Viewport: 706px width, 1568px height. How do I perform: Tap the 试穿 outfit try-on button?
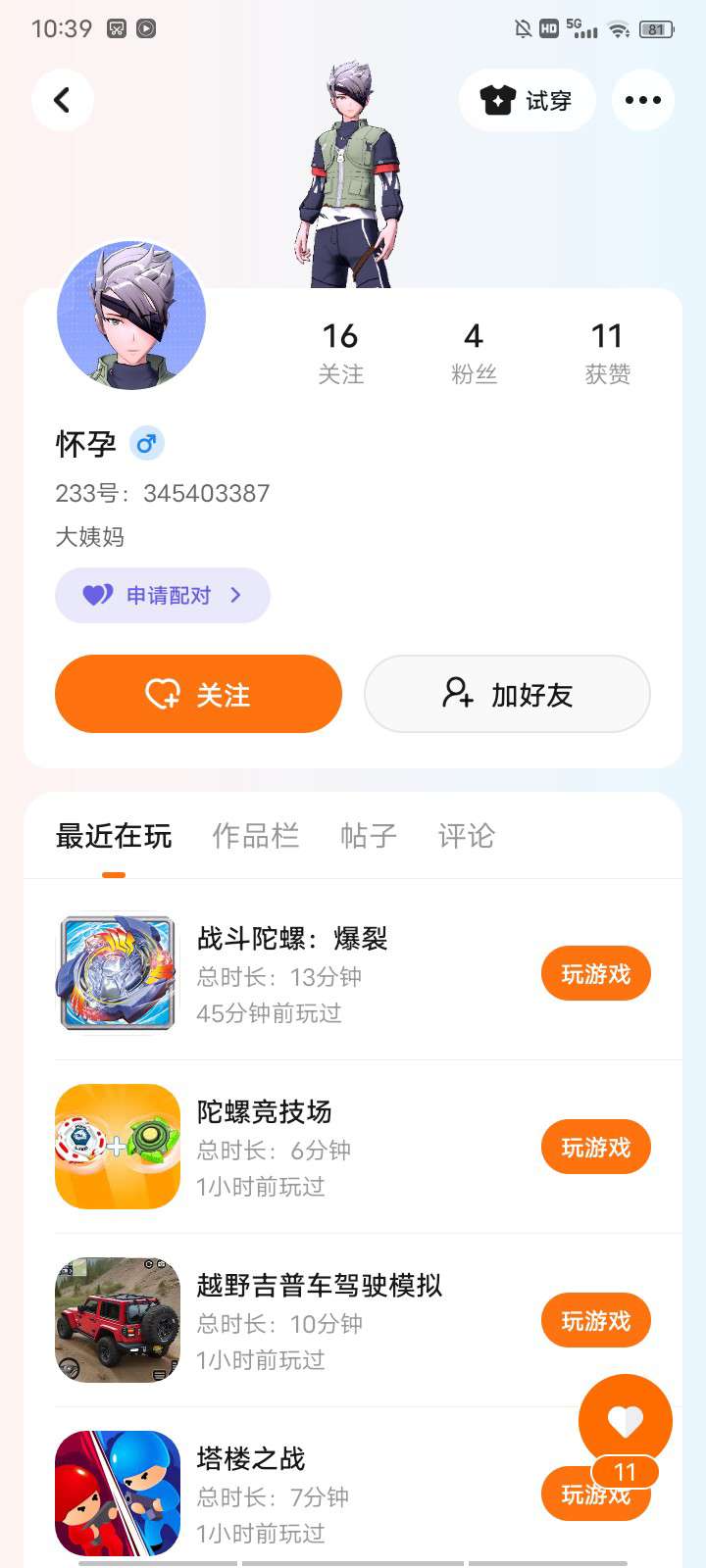[x=527, y=100]
